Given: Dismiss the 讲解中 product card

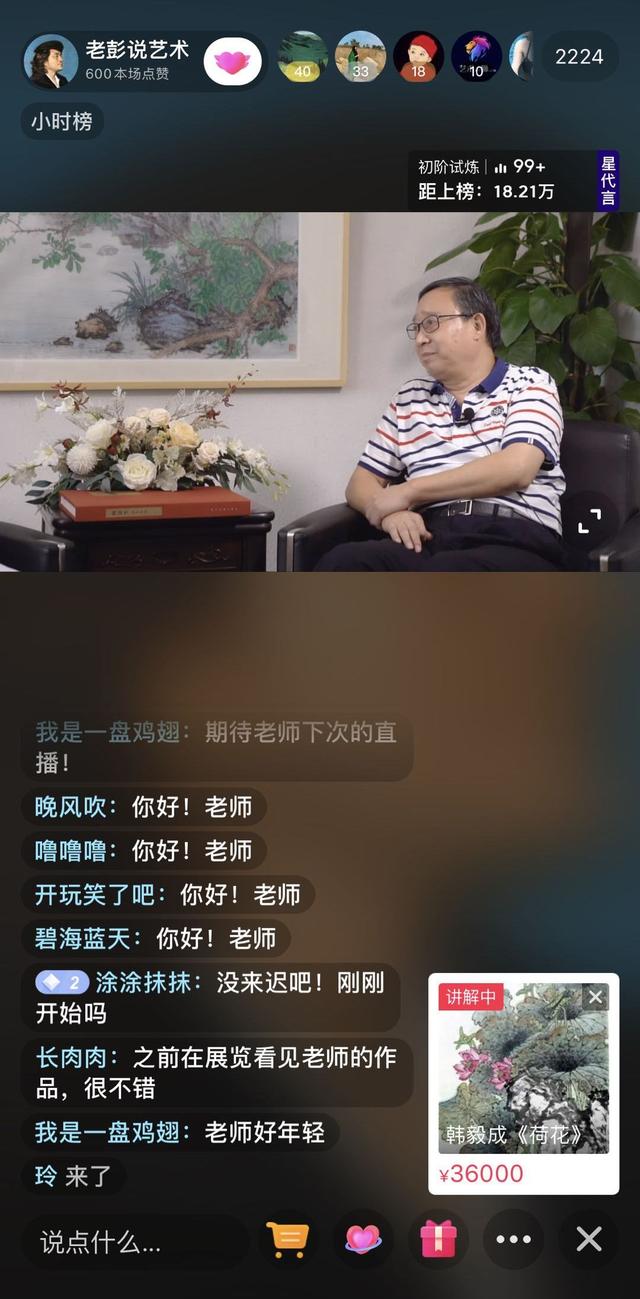Looking at the screenshot, I should pyautogui.click(x=596, y=997).
